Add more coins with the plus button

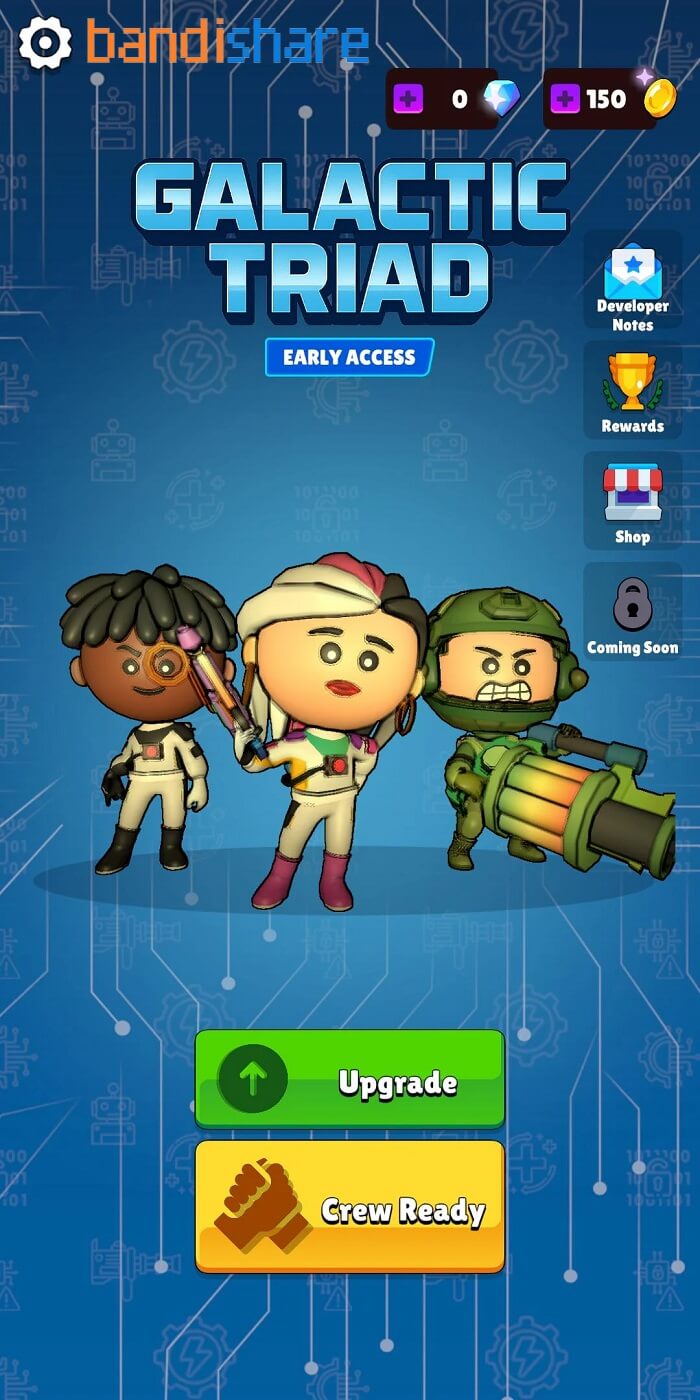565,99
